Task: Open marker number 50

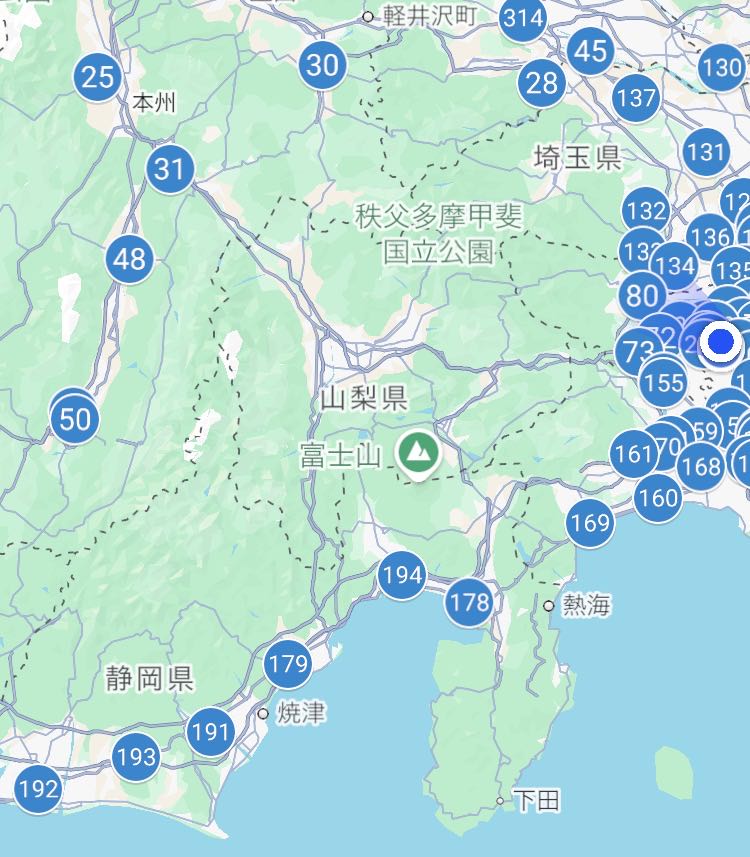Action: pyautogui.click(x=75, y=419)
